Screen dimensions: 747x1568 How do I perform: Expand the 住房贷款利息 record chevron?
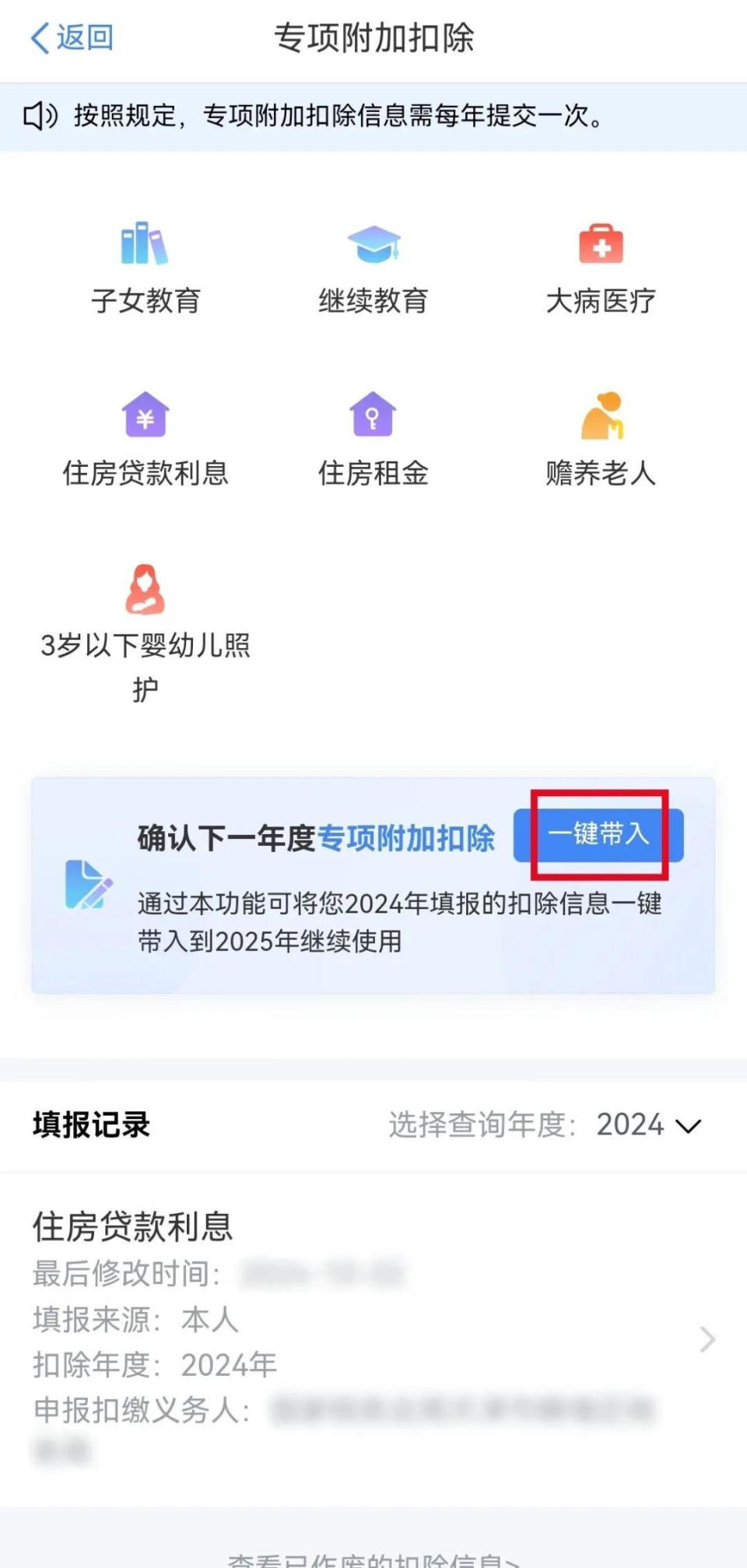[x=707, y=1340]
